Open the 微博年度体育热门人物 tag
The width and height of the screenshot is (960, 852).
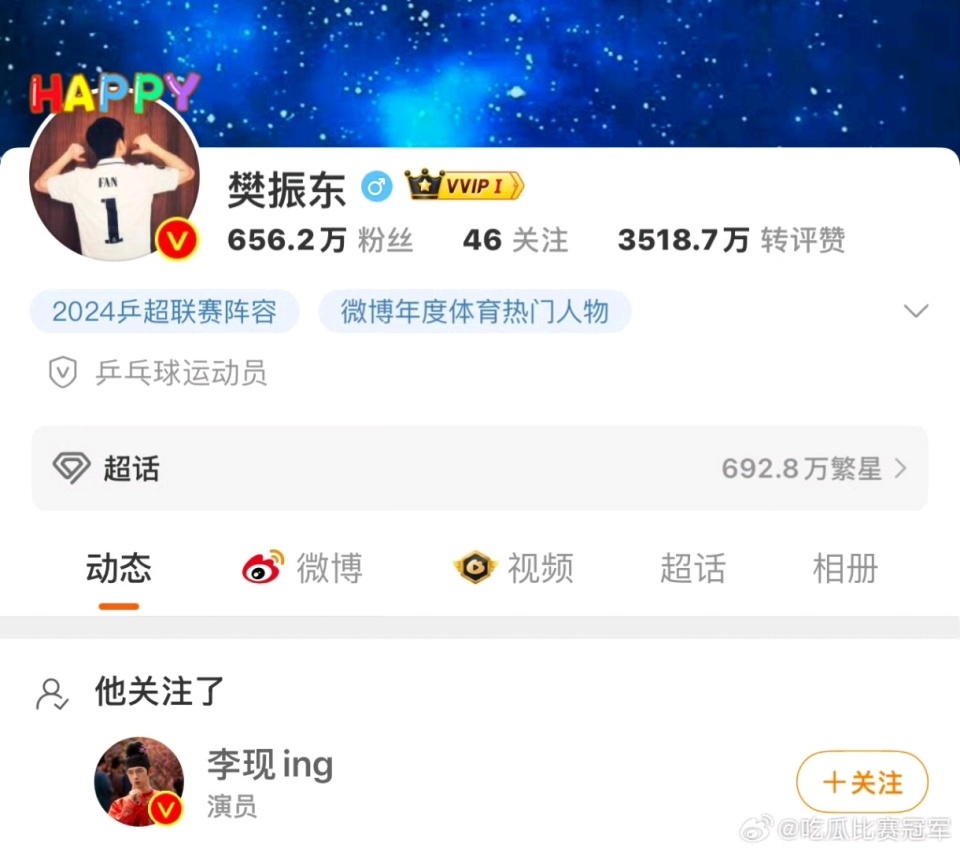point(474,312)
